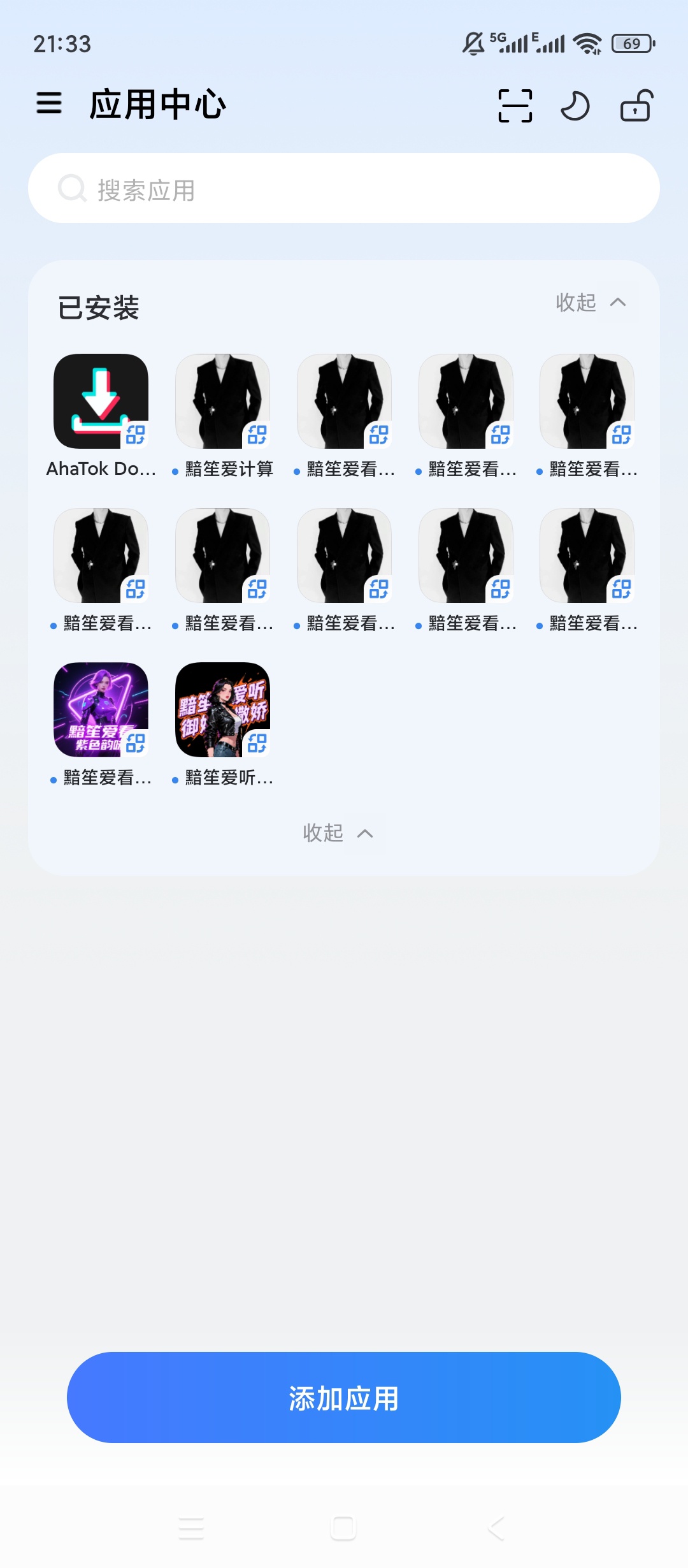Toggle dark mode with the moon icon
This screenshot has height=1568, width=688.
click(575, 106)
